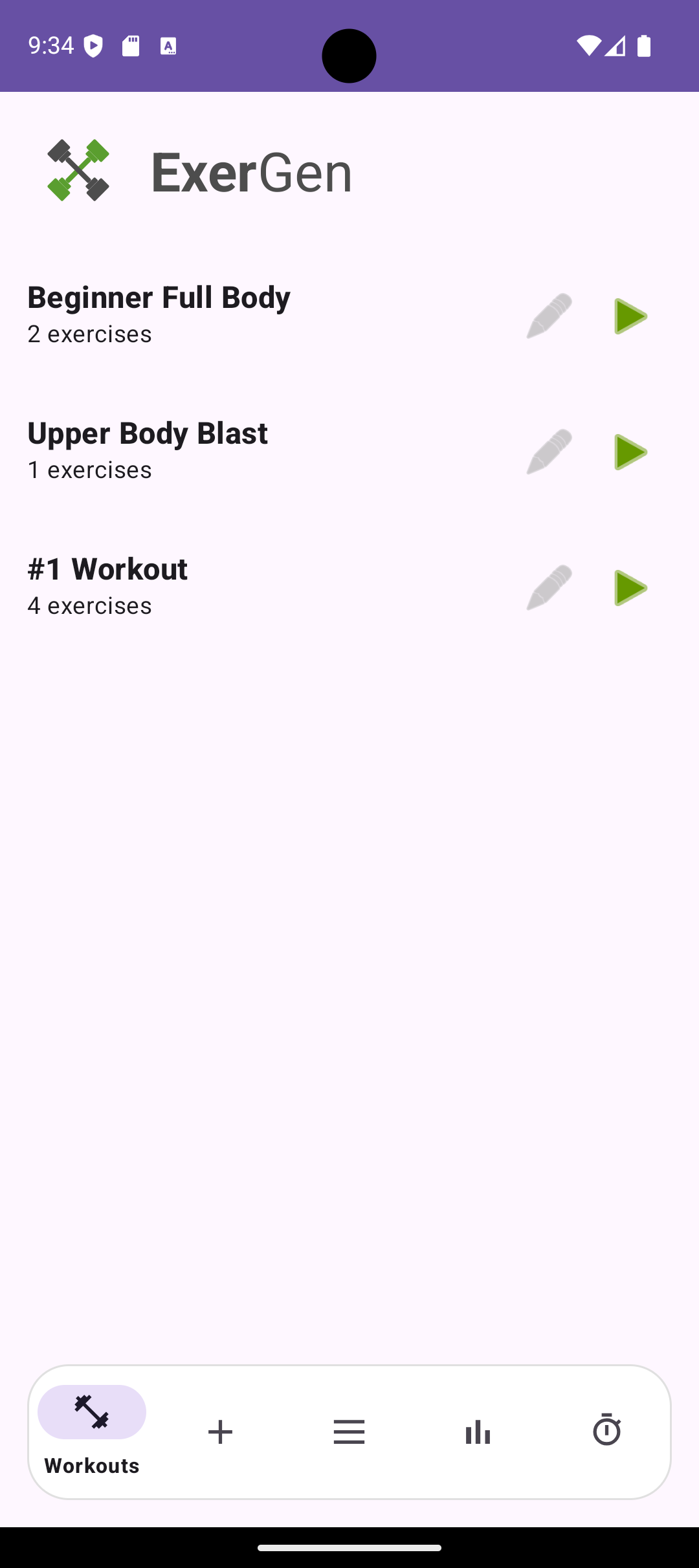This screenshot has height=1568, width=699.
Task: Edit the Beginner Full Body workout
Action: point(548,315)
